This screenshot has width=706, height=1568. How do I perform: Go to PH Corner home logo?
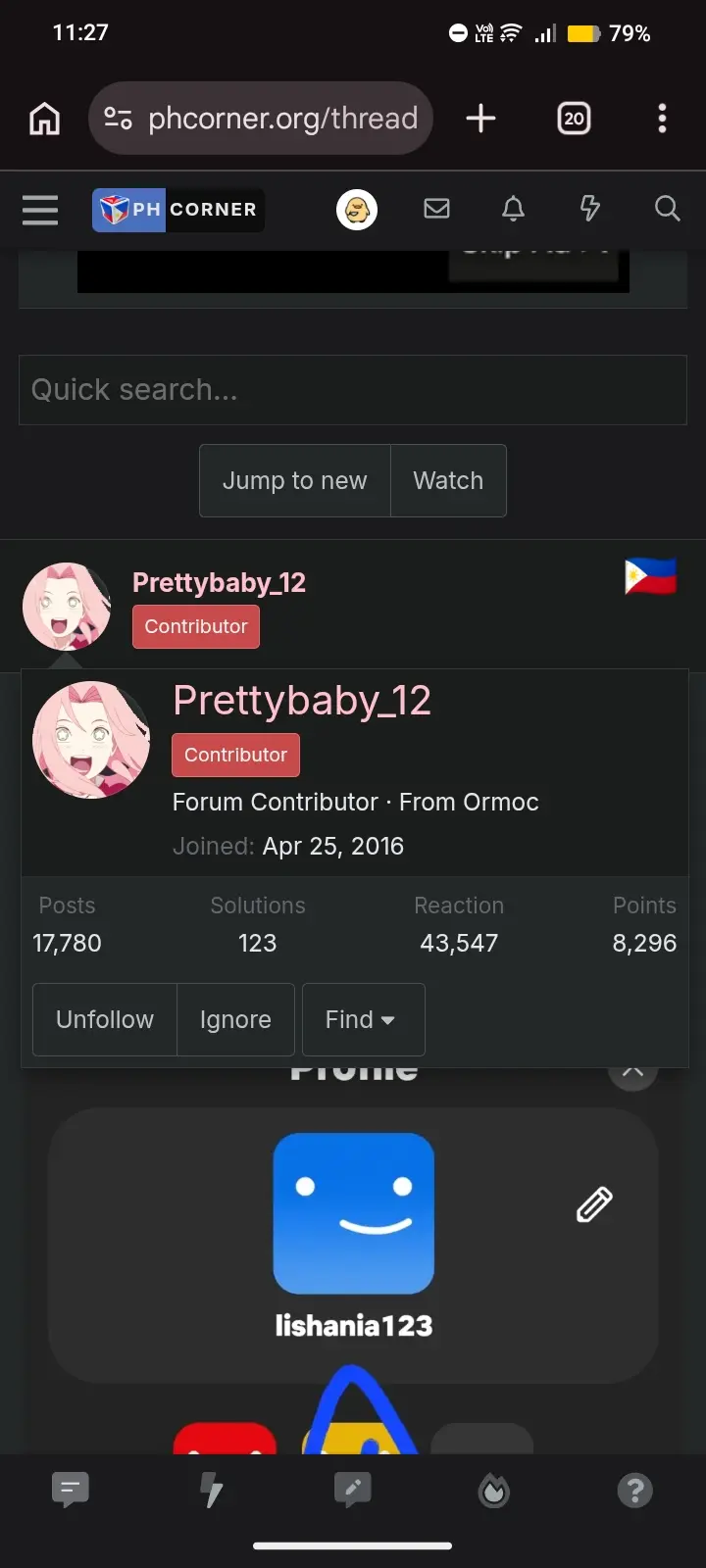[177, 210]
